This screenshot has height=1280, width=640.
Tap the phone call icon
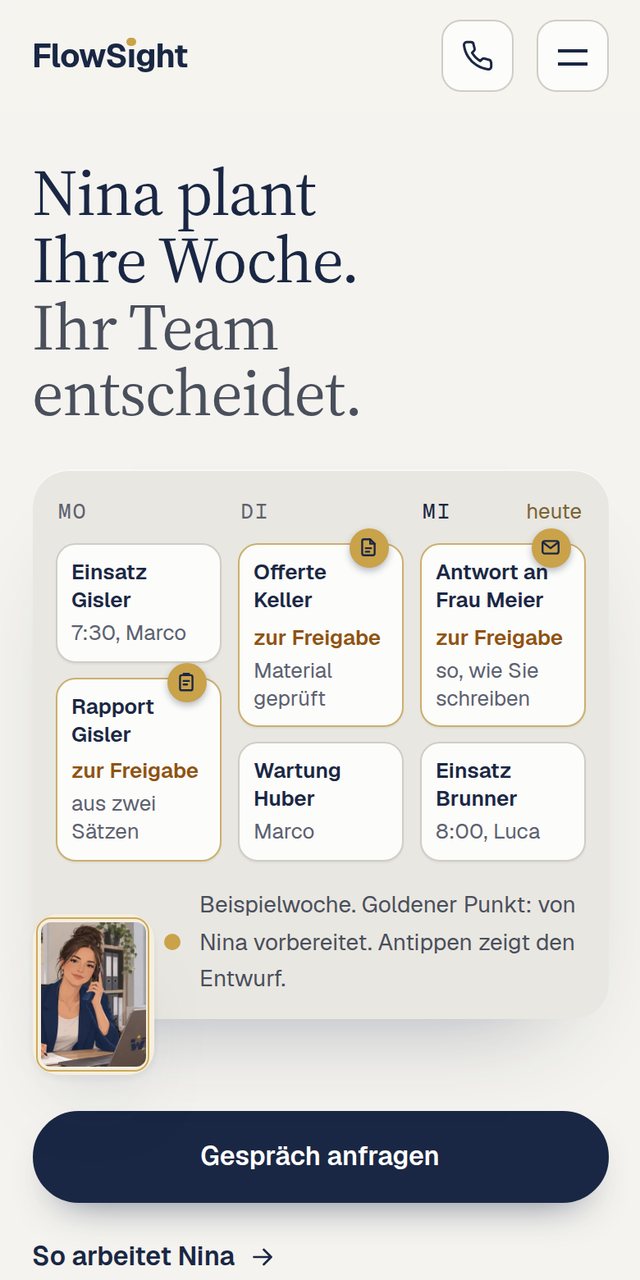pos(477,56)
